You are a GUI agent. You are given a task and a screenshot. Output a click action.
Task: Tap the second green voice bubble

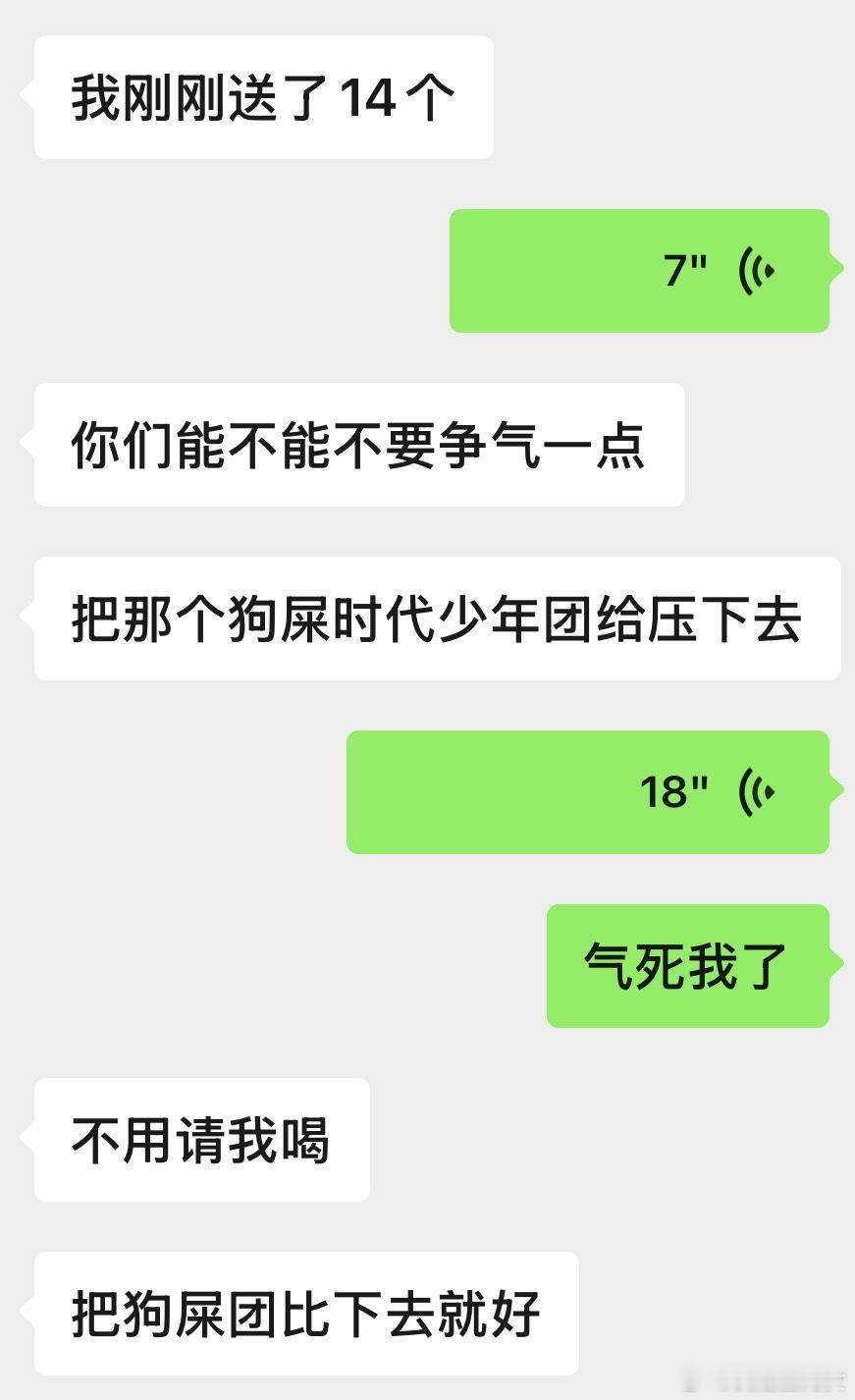point(589,790)
